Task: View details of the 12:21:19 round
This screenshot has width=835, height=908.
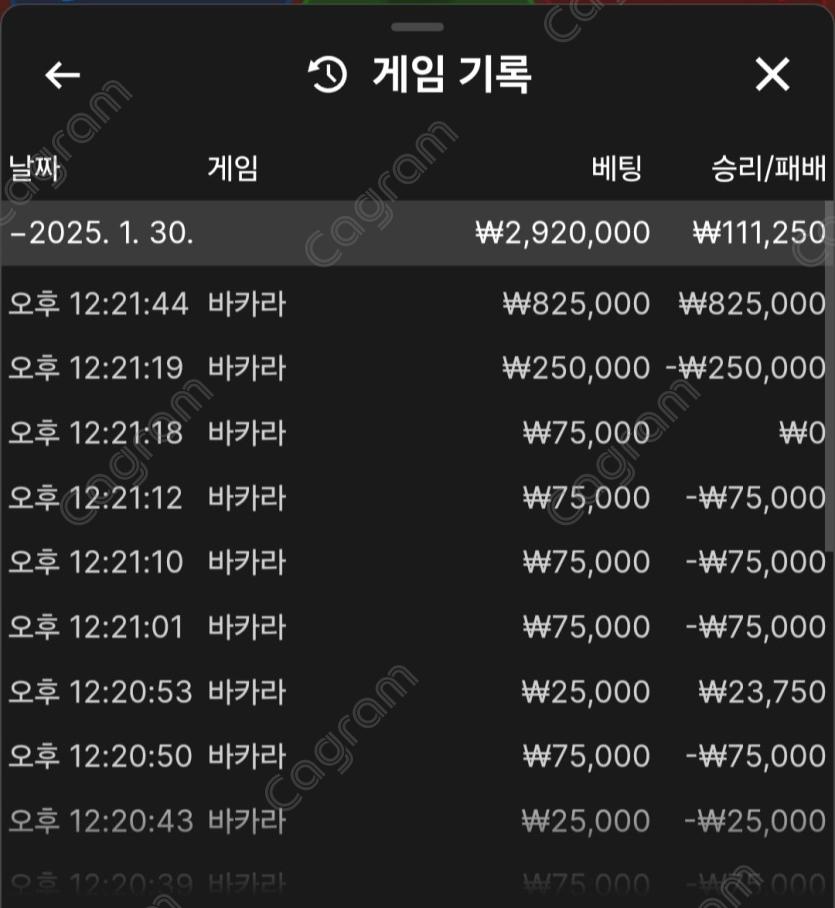Action: click(417, 368)
